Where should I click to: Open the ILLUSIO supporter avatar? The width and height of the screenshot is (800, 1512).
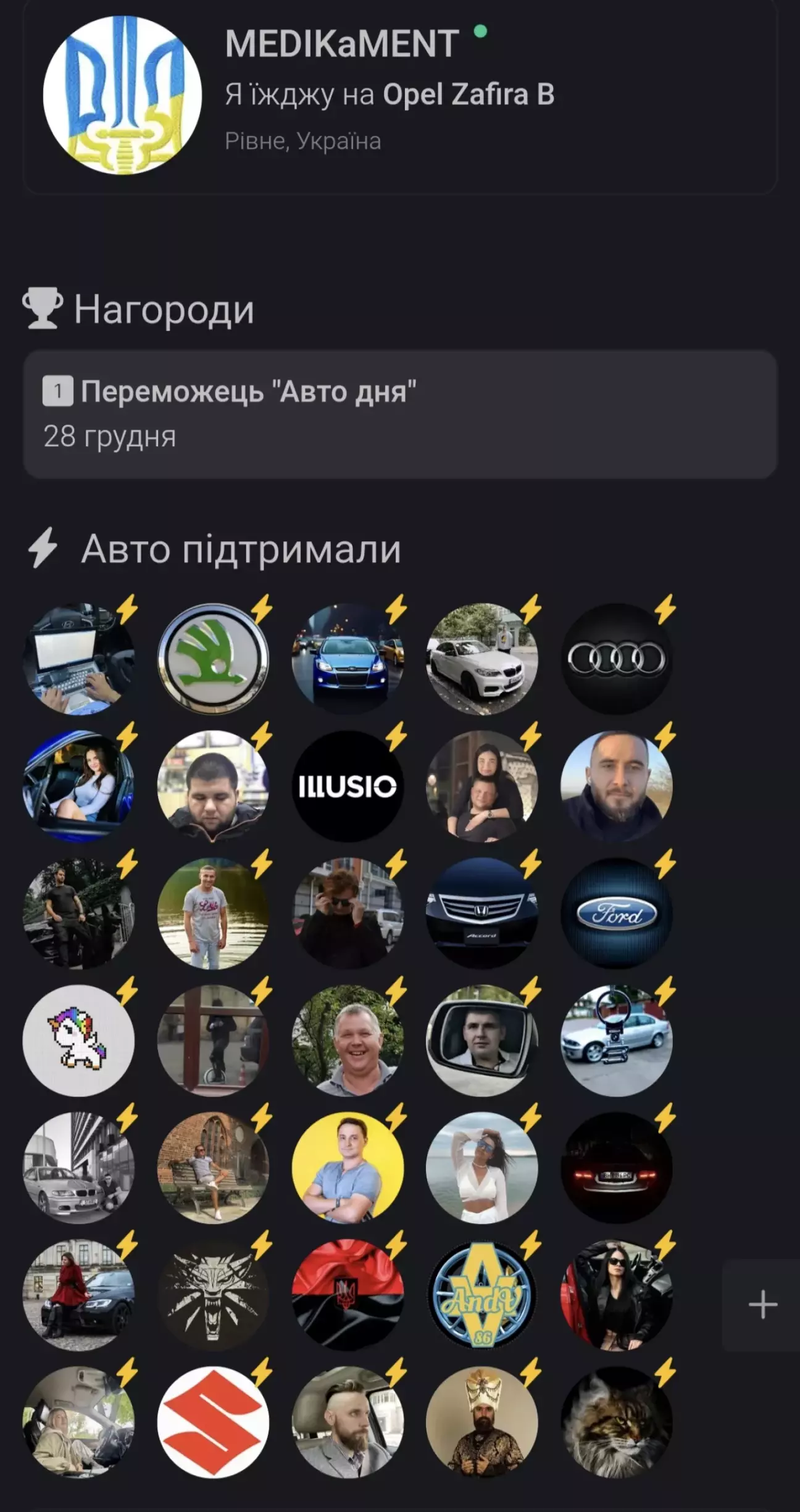[348, 786]
